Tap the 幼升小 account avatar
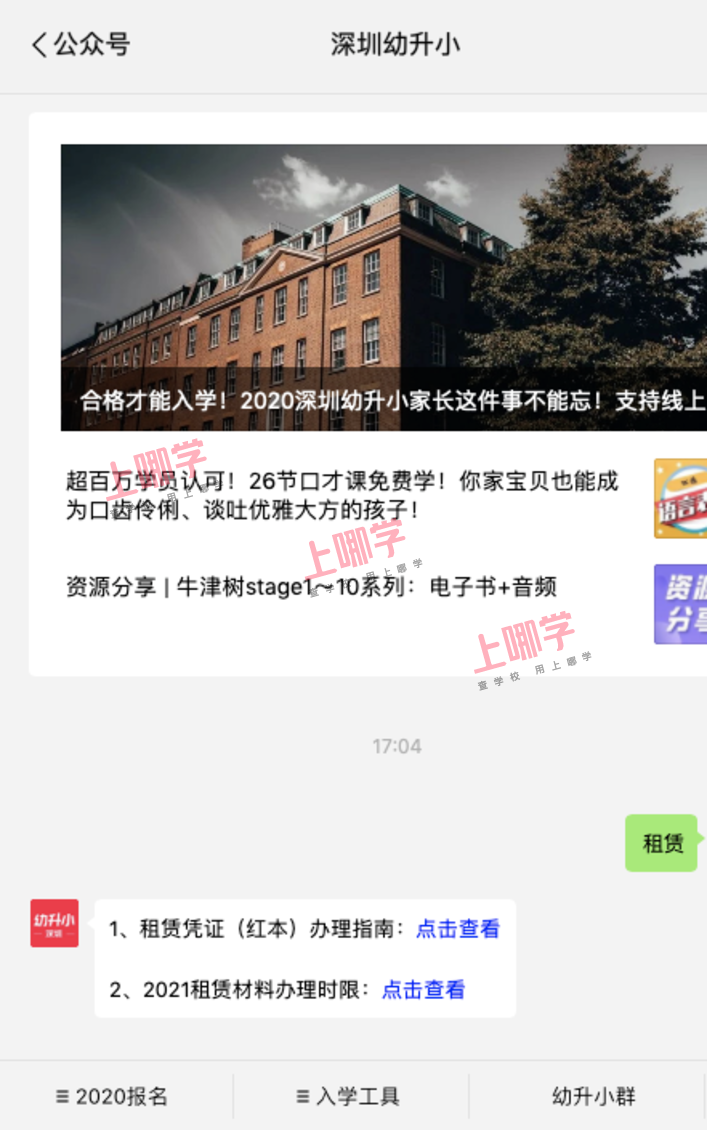Viewport: 707px width, 1130px height. pos(54,923)
